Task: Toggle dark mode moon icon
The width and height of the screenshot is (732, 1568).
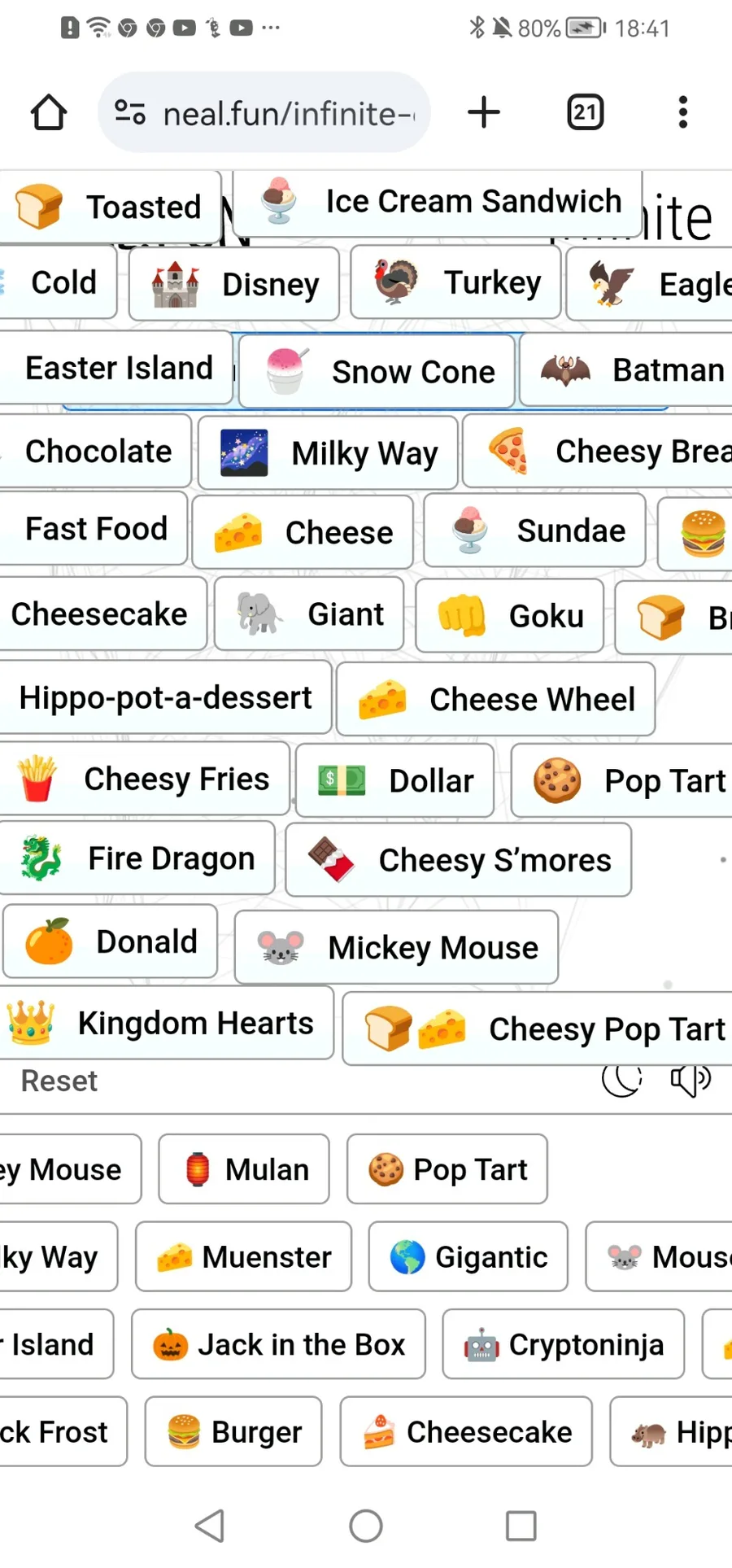Action: tap(621, 1079)
